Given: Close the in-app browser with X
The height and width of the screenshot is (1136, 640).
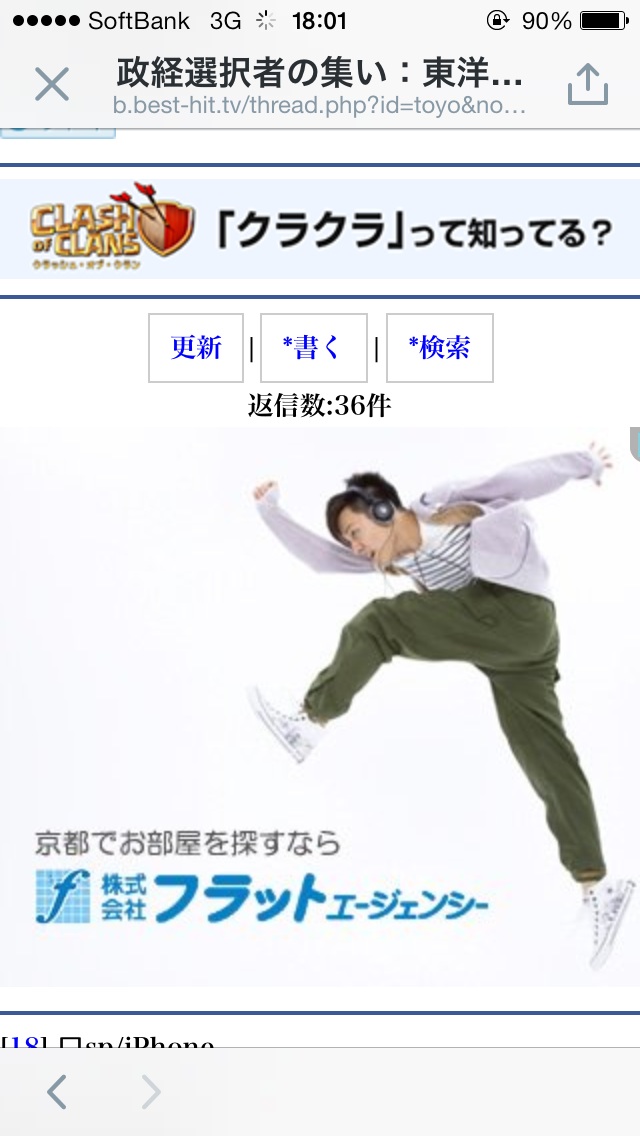Looking at the screenshot, I should [x=52, y=85].
